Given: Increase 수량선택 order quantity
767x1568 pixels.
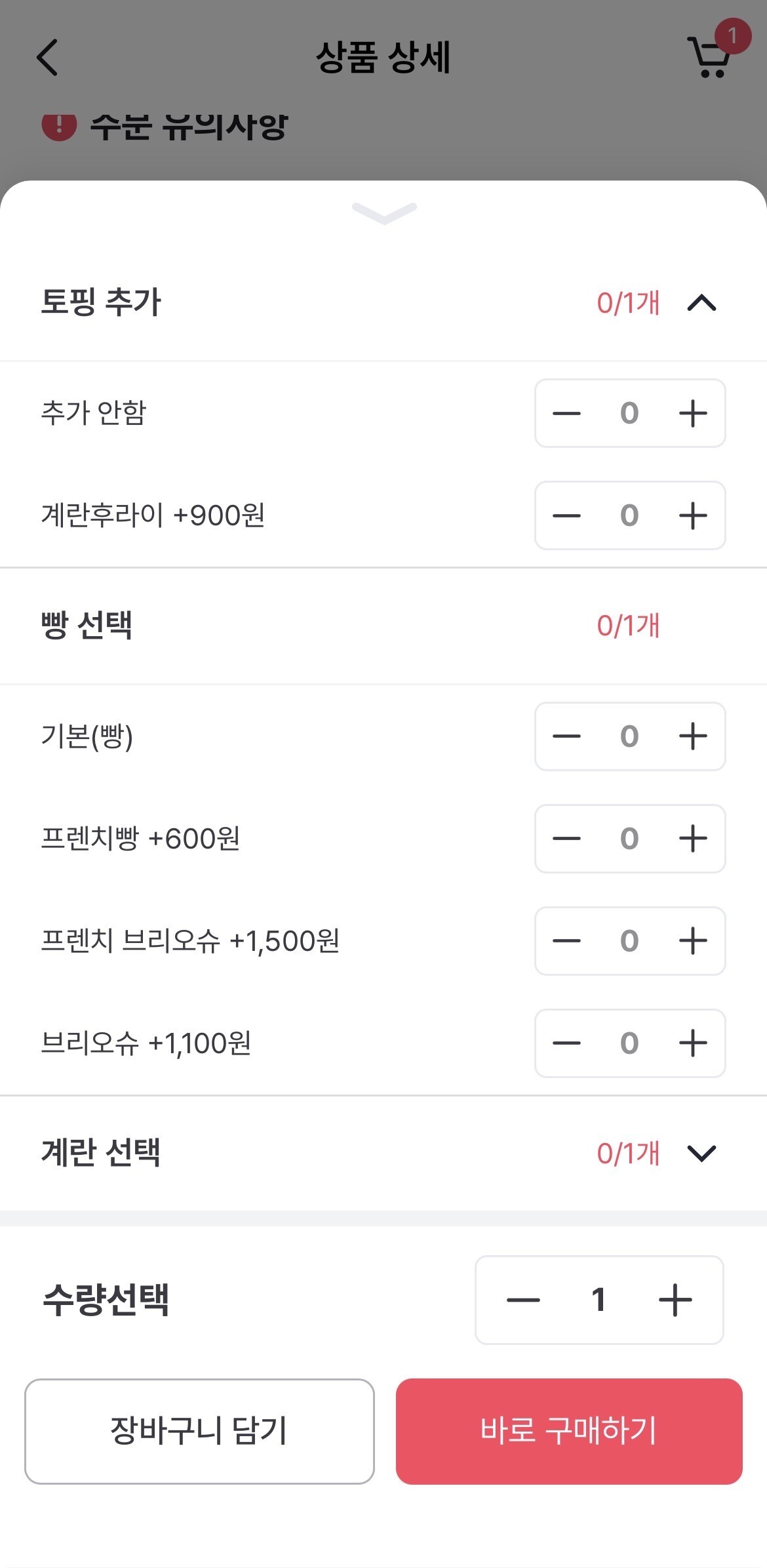Looking at the screenshot, I should [x=675, y=1300].
